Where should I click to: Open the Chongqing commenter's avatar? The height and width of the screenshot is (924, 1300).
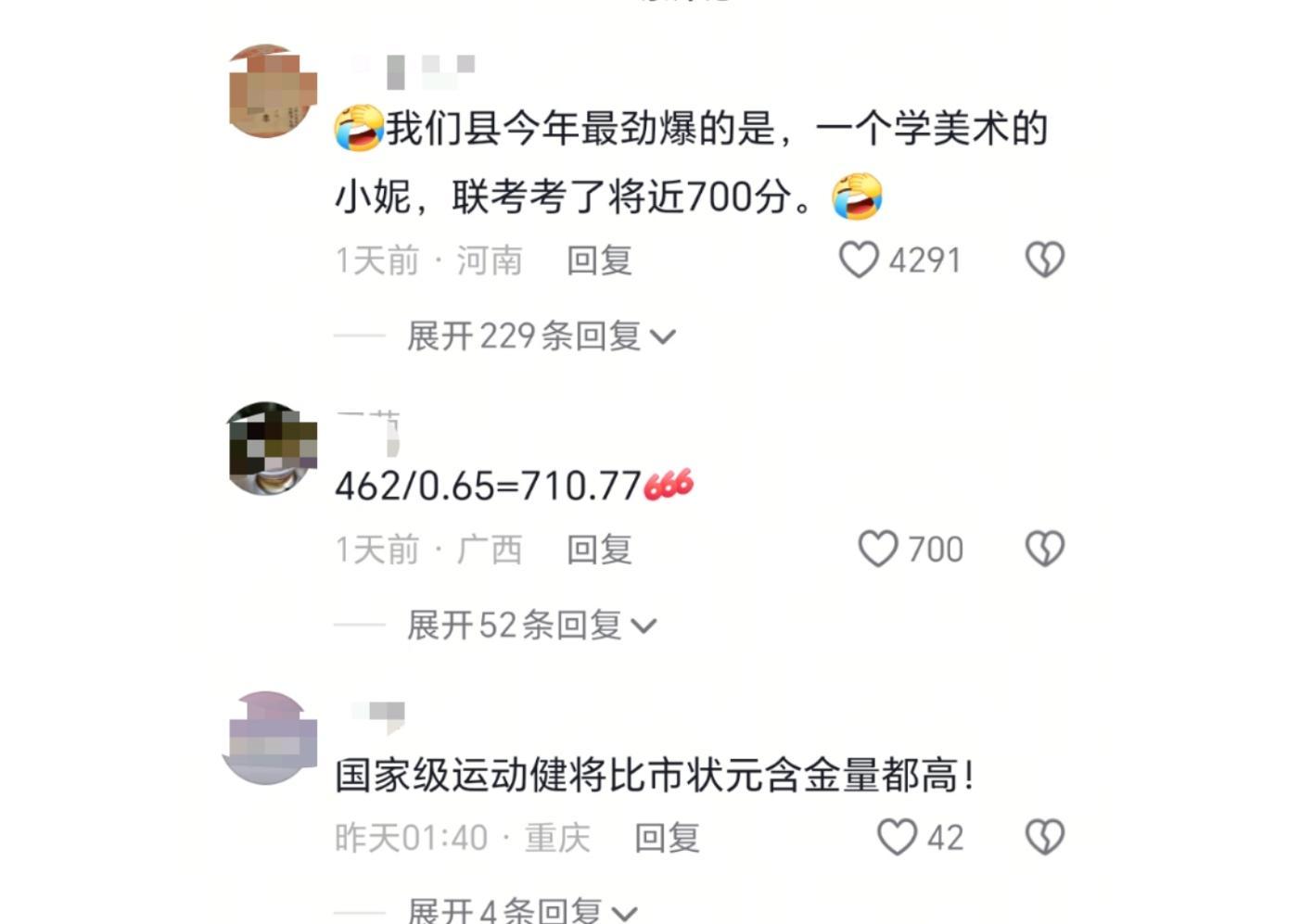click(x=270, y=738)
